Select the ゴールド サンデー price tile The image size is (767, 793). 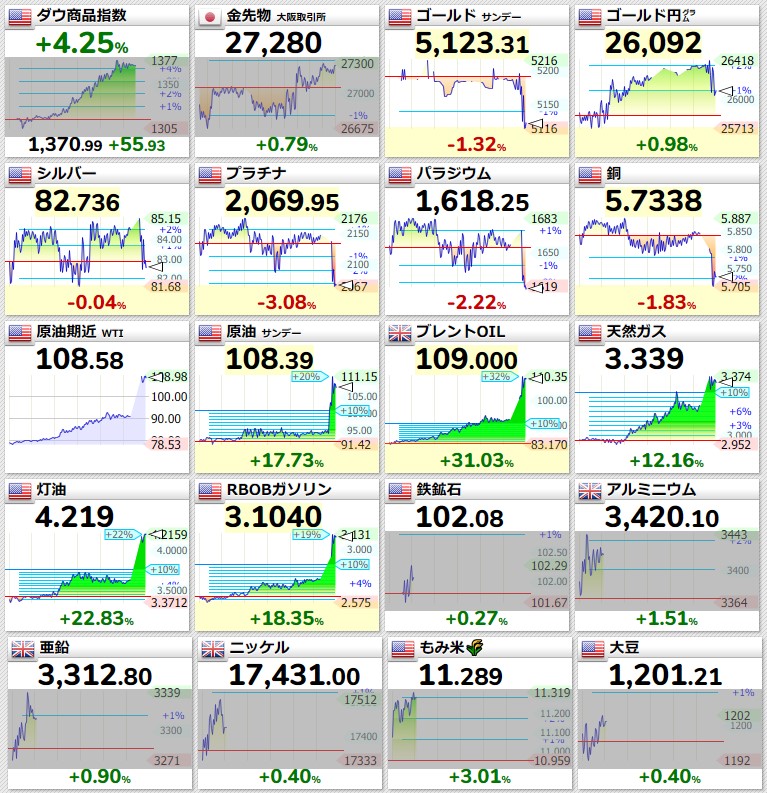pyautogui.click(x=477, y=81)
